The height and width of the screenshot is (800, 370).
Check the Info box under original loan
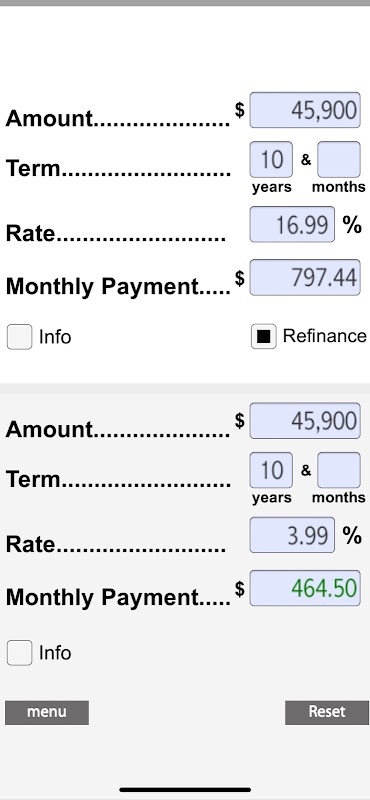pos(19,337)
